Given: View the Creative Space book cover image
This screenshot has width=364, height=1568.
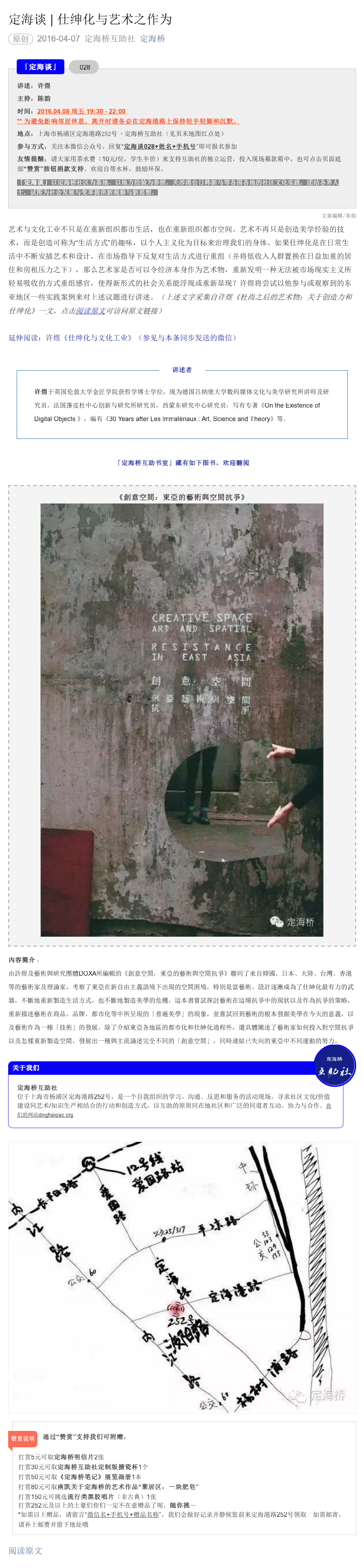Looking at the screenshot, I should tap(182, 719).
